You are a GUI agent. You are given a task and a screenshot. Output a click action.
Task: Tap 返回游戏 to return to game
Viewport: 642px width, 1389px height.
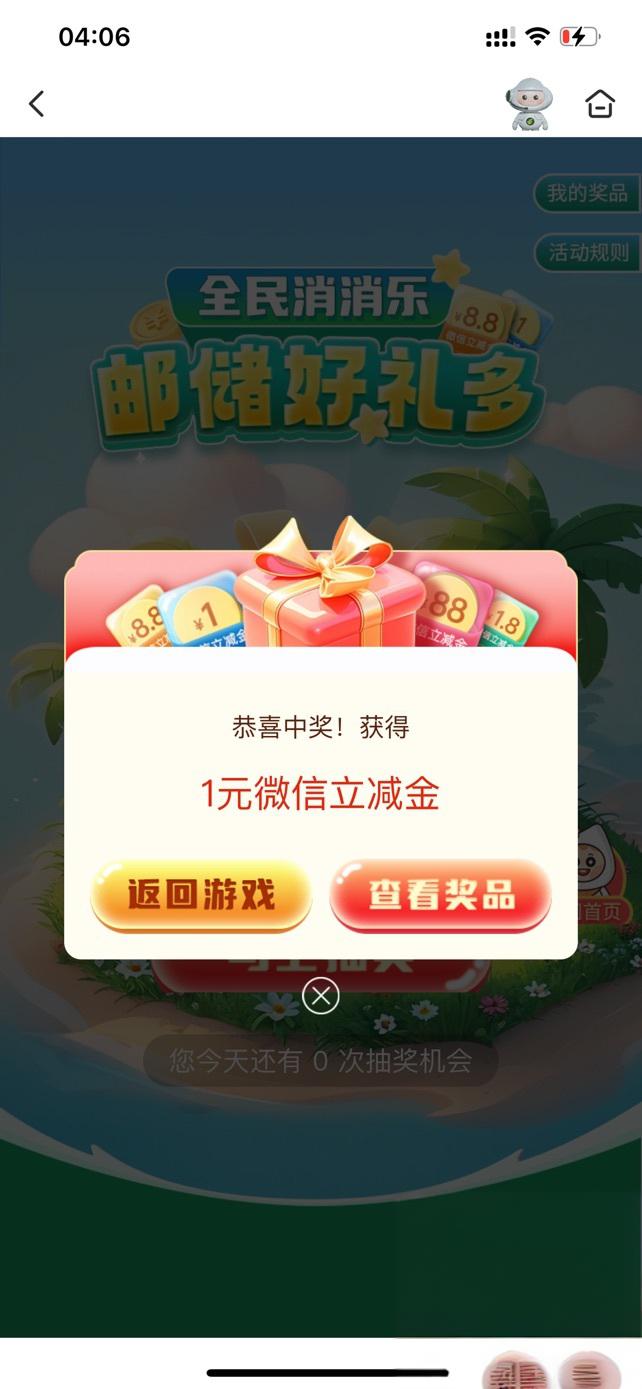pos(201,895)
